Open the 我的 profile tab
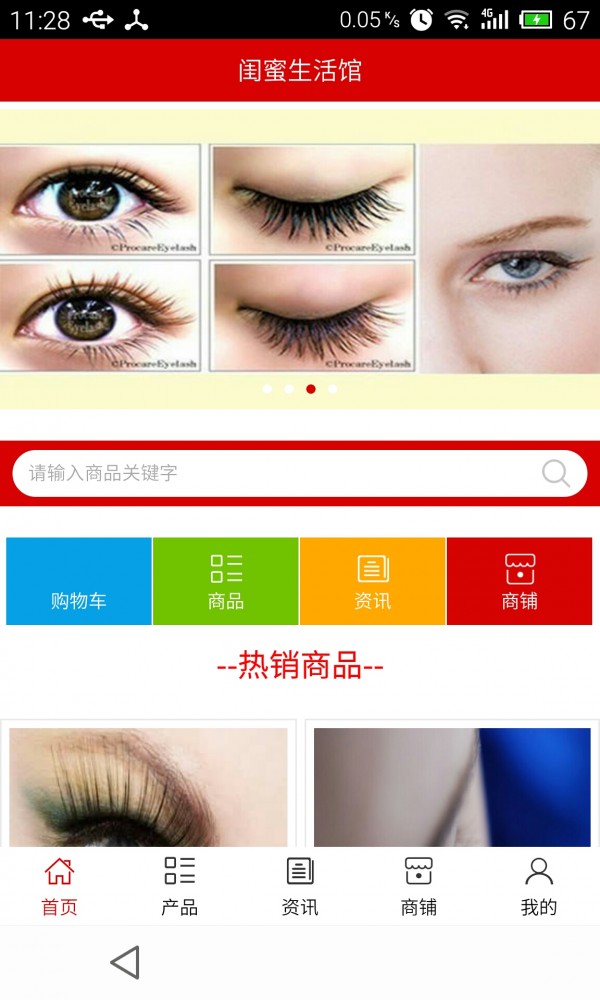This screenshot has width=600, height=1000. click(539, 886)
